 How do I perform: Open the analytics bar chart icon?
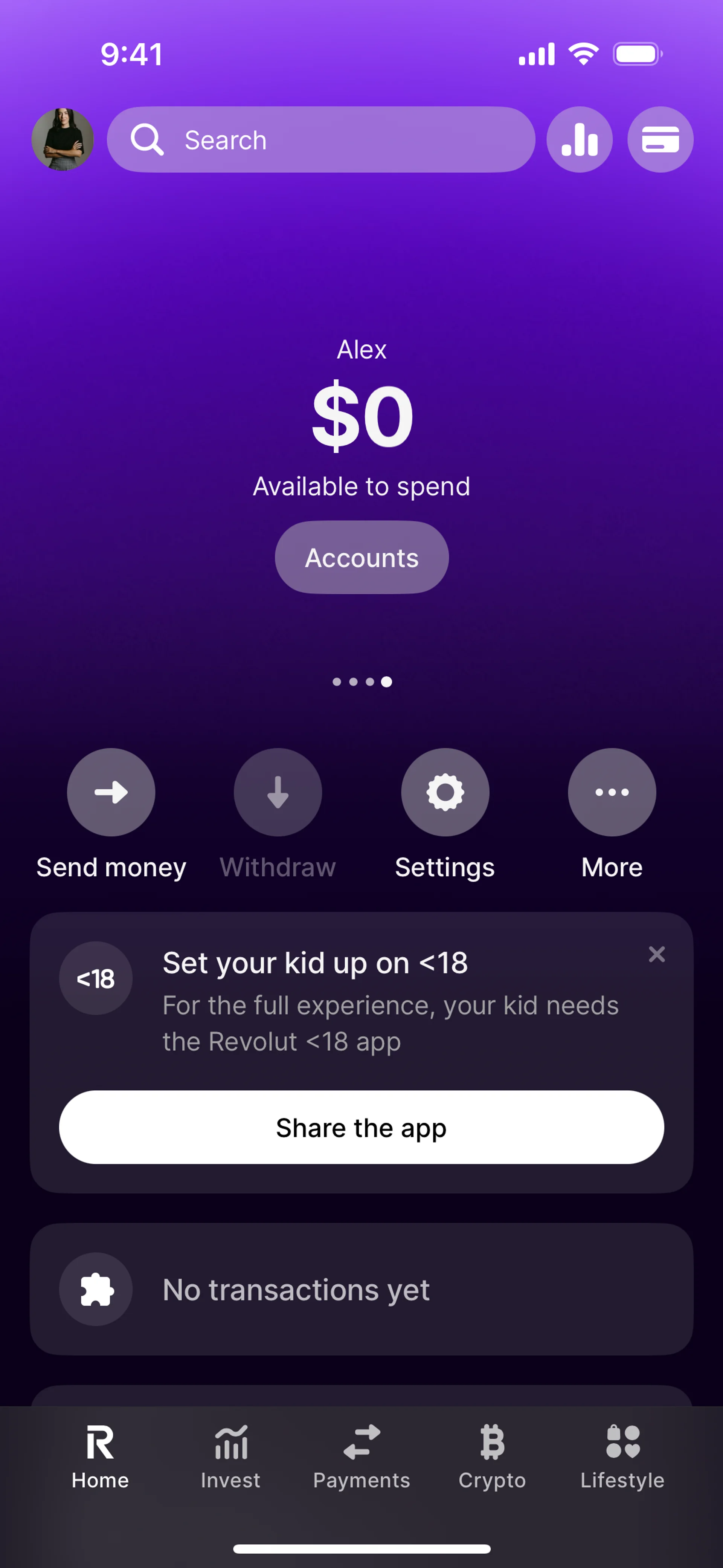click(580, 139)
